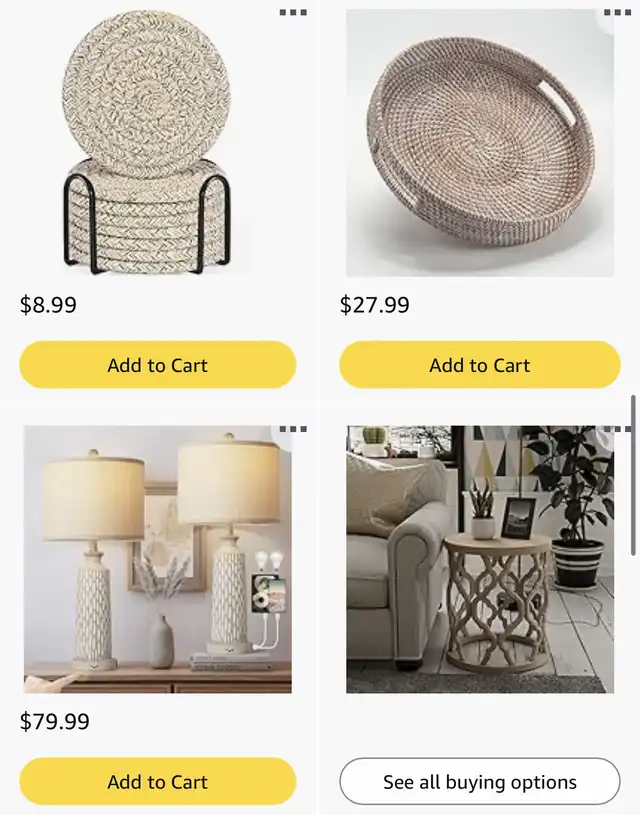View the round wooden side table product
The height and width of the screenshot is (815, 640).
[479, 560]
